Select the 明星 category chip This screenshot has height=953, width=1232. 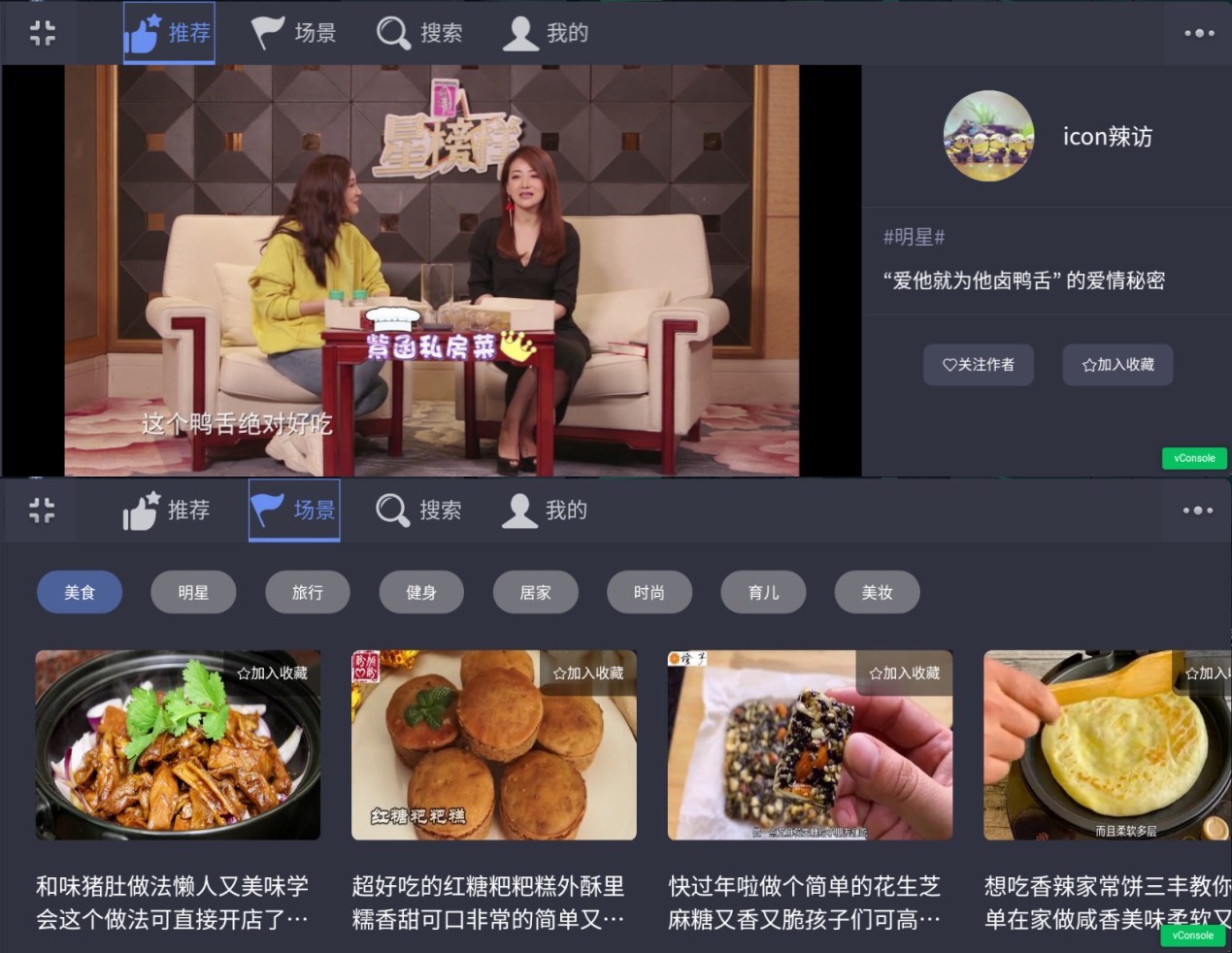[193, 592]
